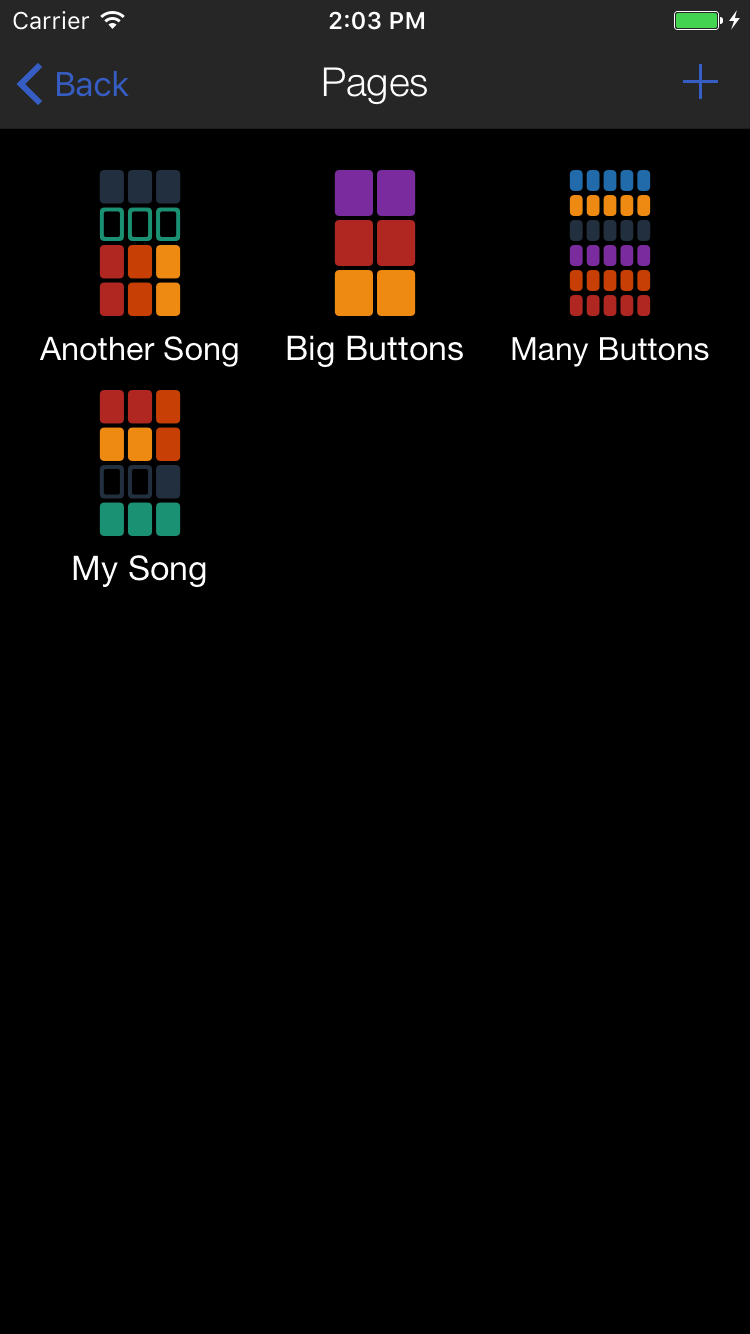The image size is (750, 1334).
Task: Add a new page with the plus icon
Action: coord(700,82)
